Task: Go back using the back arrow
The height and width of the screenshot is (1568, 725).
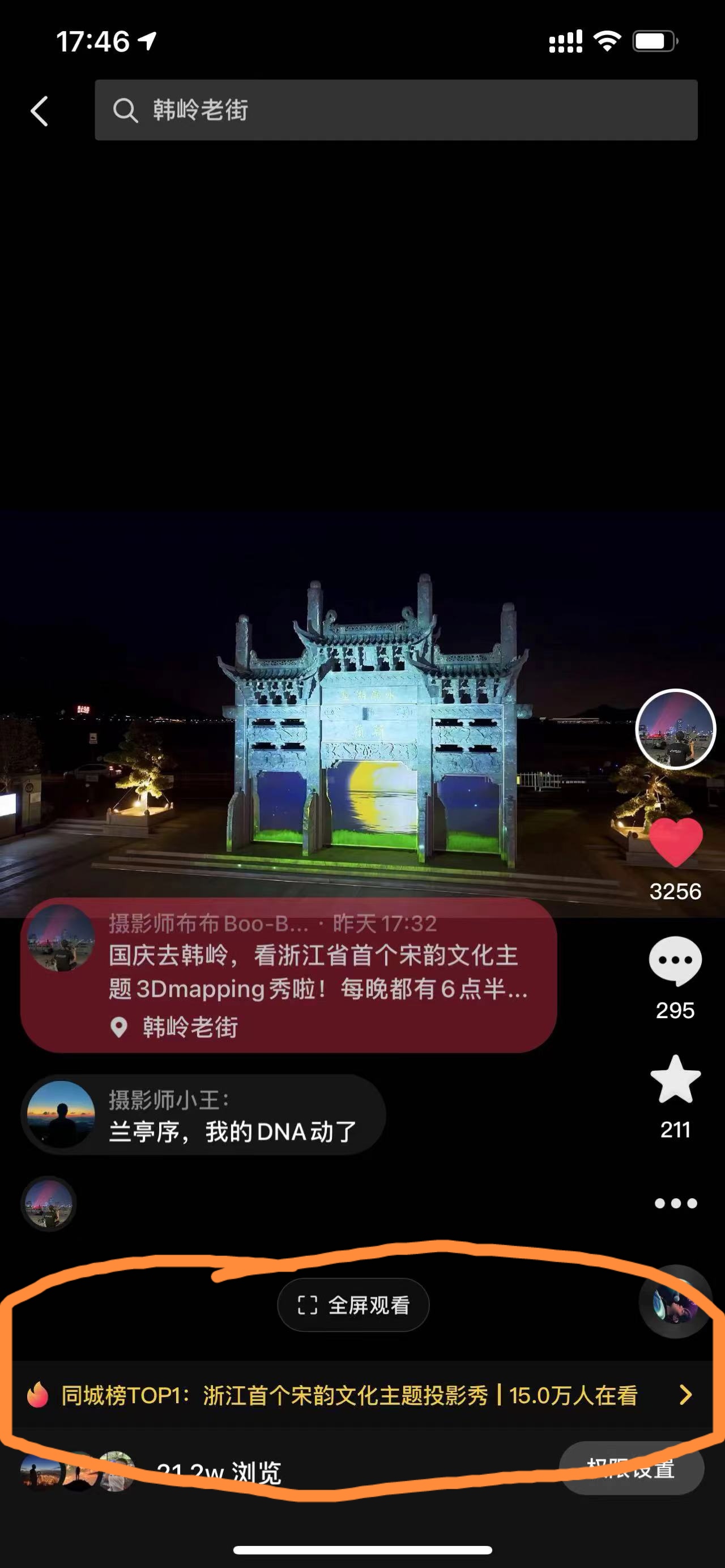Action: [40, 112]
